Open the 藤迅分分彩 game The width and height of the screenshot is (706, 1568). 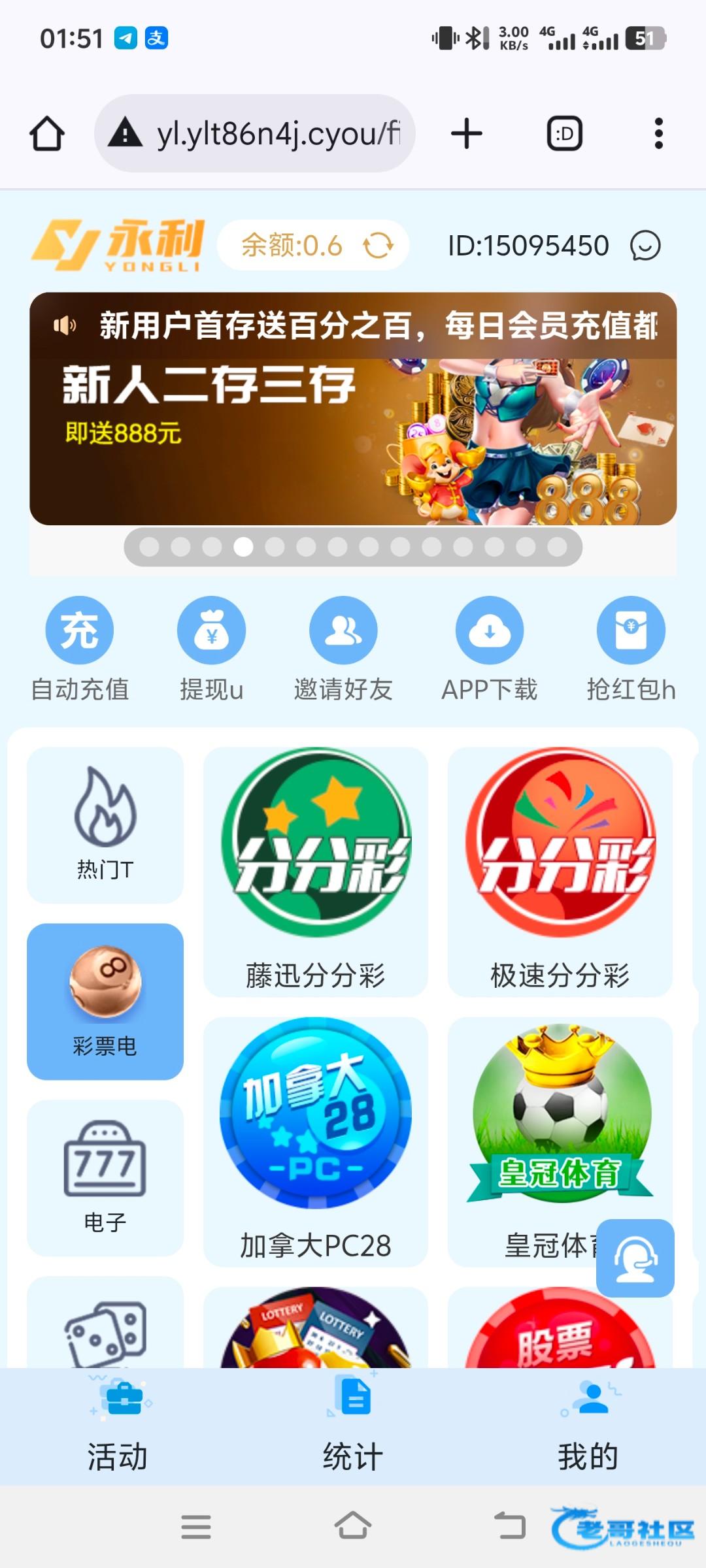[x=316, y=872]
